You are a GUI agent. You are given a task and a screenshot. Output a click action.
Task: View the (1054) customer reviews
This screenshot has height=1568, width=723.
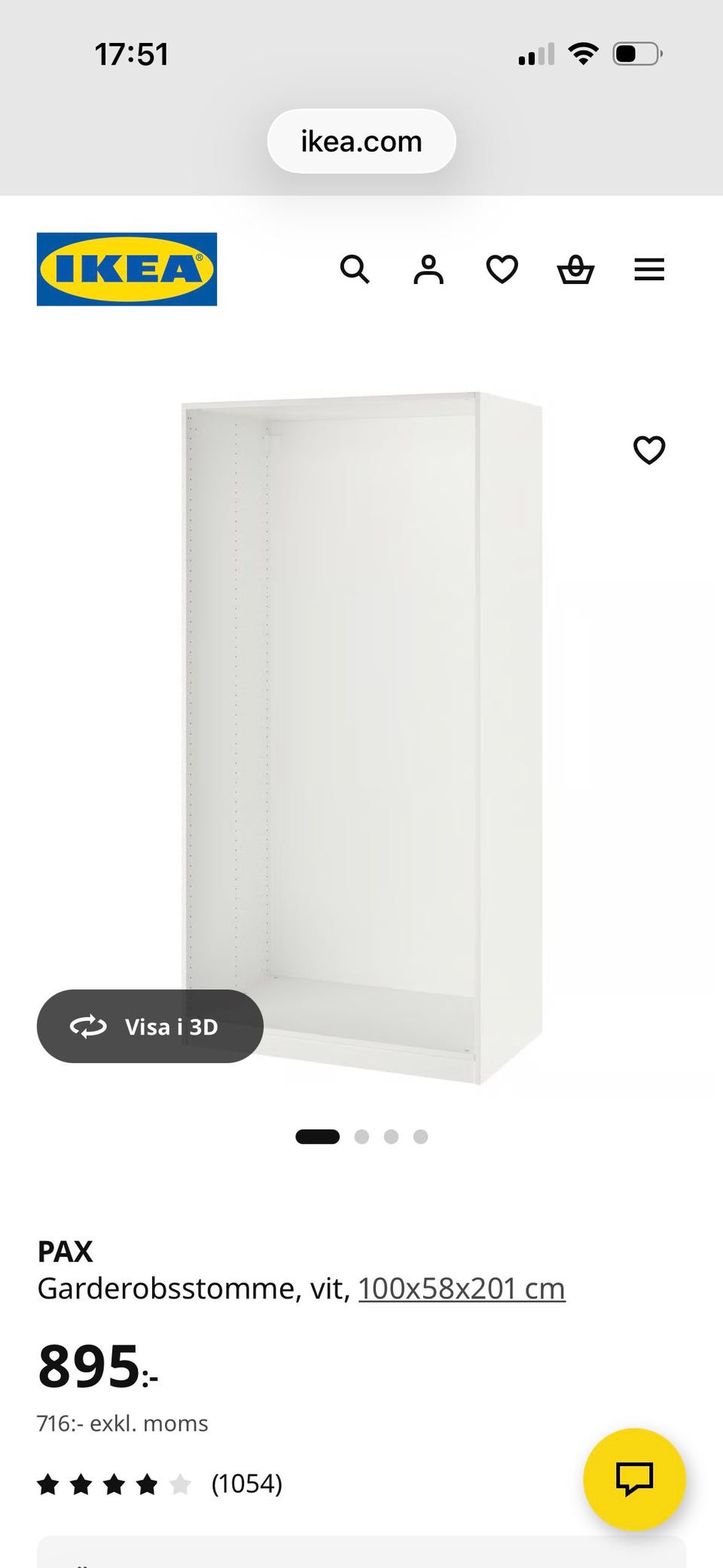tap(246, 1484)
